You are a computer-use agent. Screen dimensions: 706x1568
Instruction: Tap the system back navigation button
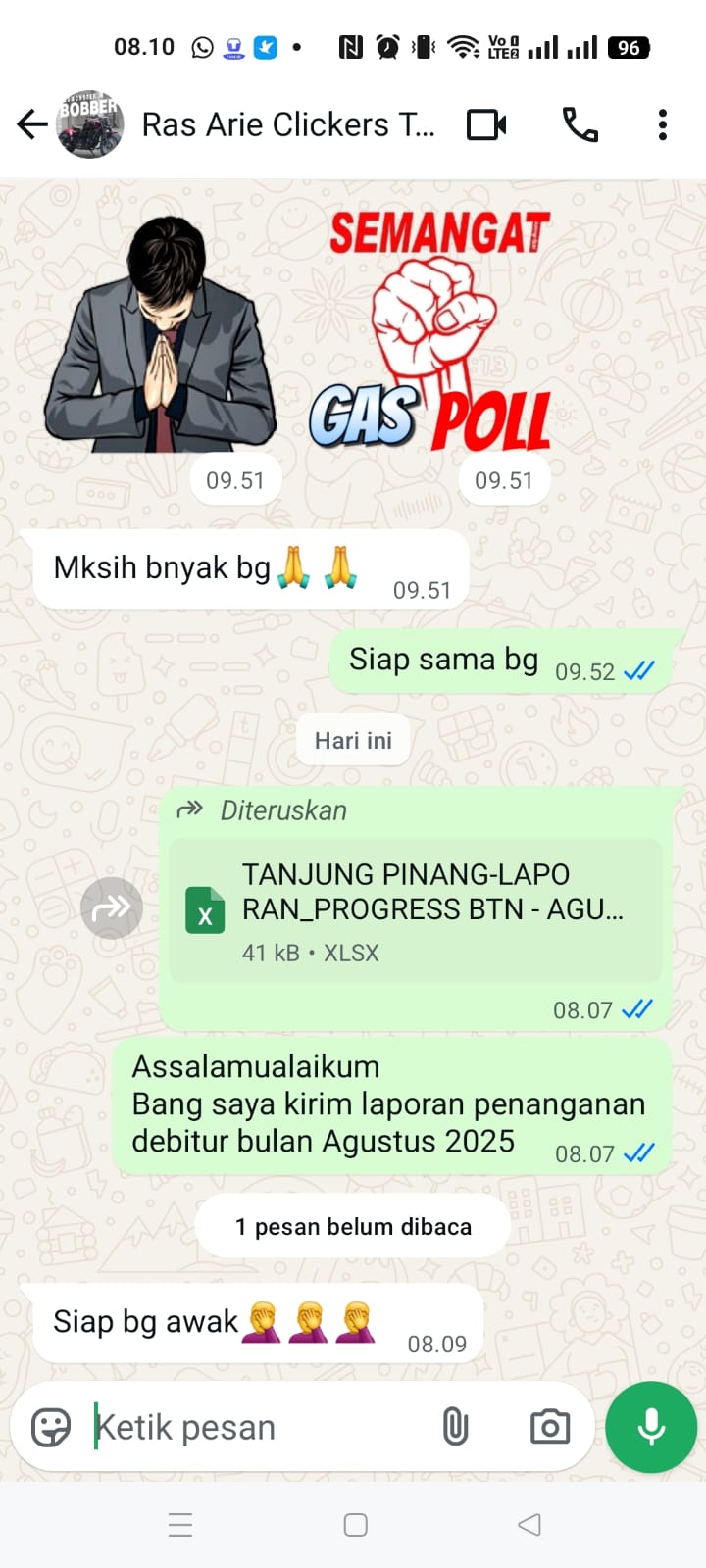(529, 1524)
